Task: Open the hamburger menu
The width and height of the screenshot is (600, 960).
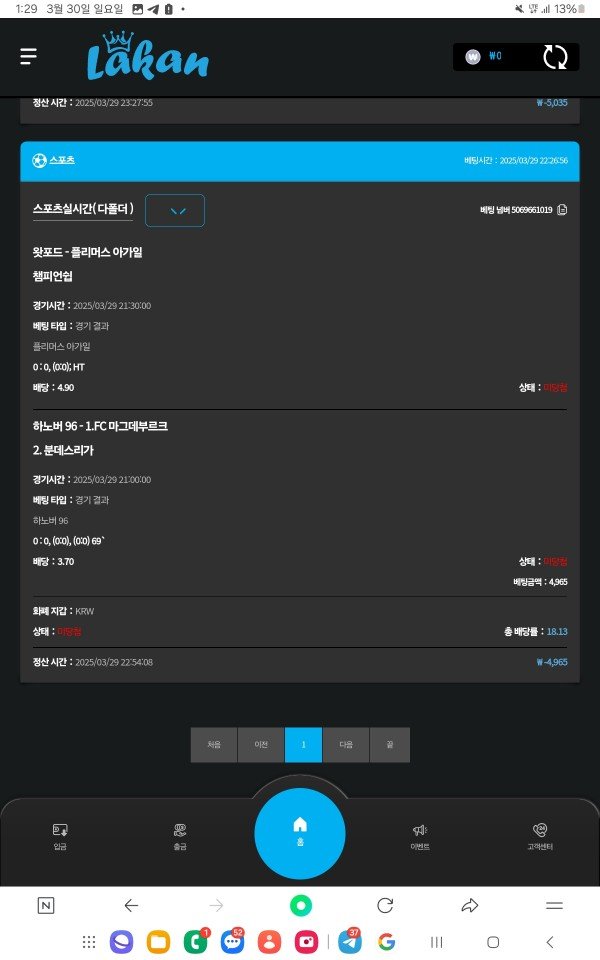Action: tap(28, 56)
